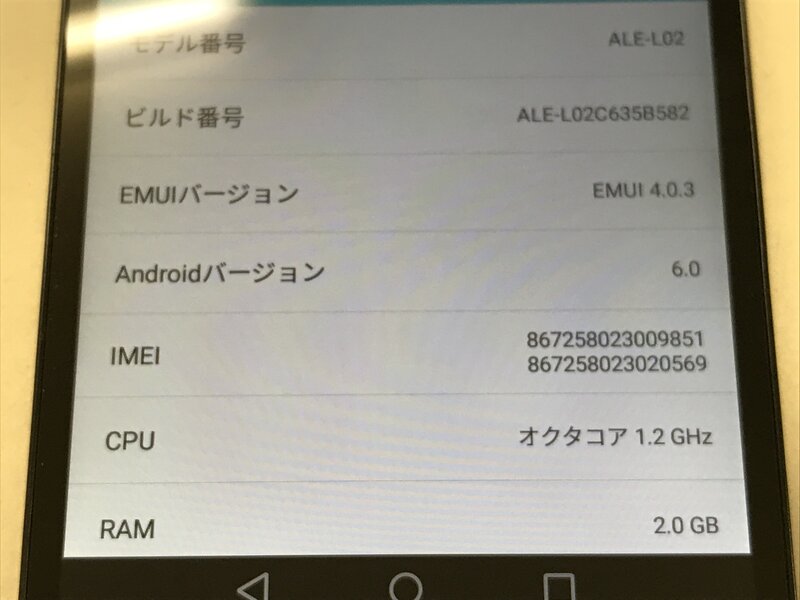
Task: Tap the IMEI row
Action: (x=400, y=353)
